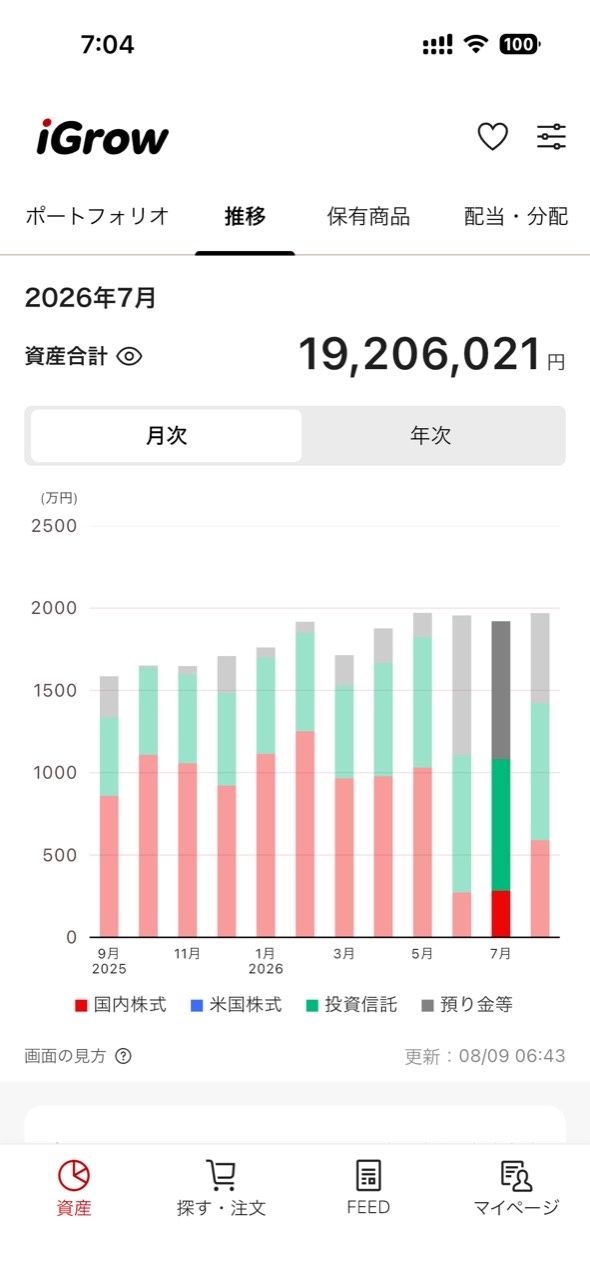590x1280 pixels.
Task: Open the filter settings sliders icon
Action: click(x=551, y=137)
